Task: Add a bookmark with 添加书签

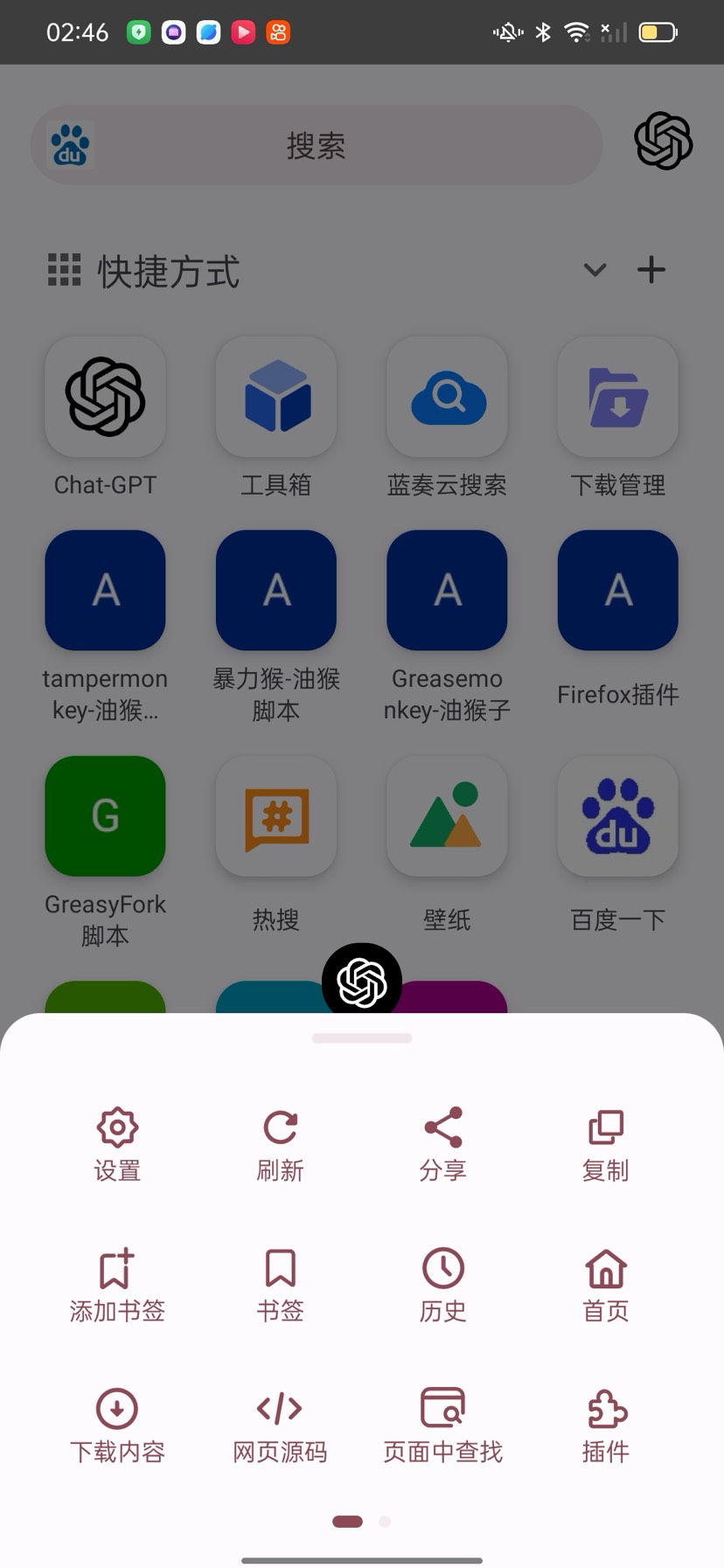Action: coord(117,1285)
